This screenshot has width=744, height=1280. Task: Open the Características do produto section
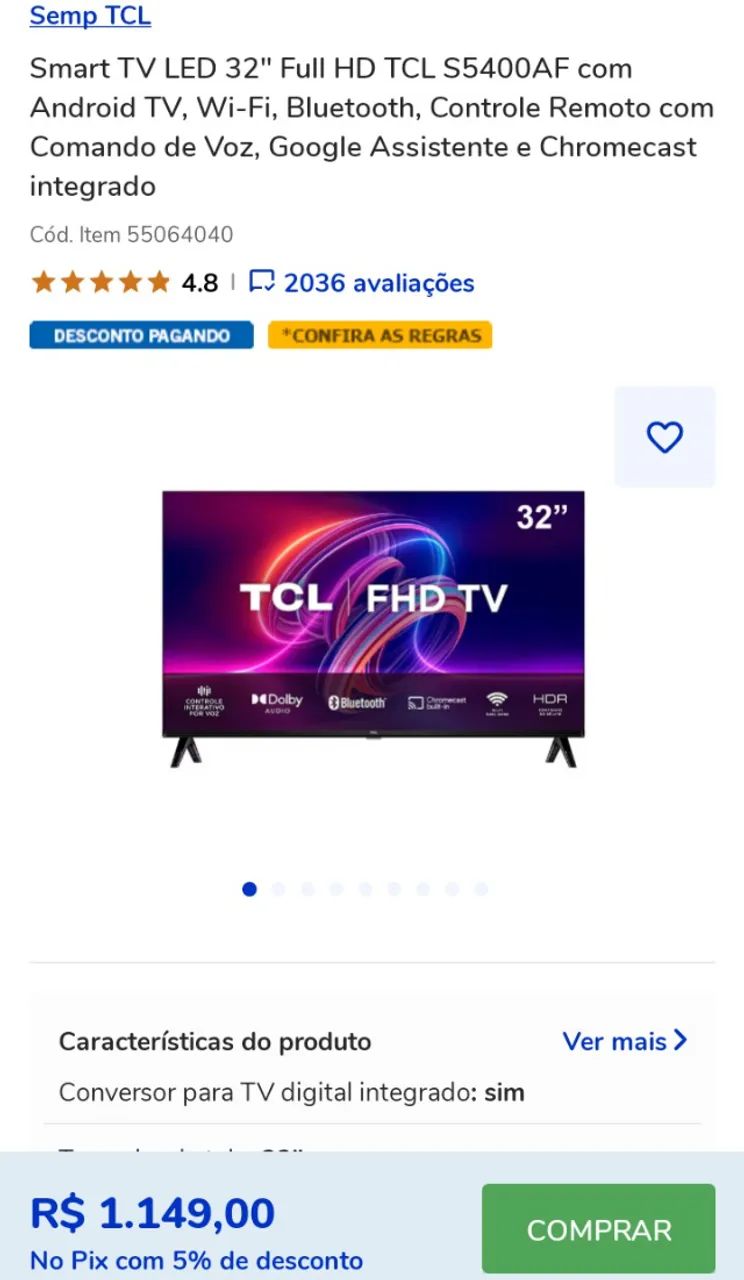[x=216, y=1042]
